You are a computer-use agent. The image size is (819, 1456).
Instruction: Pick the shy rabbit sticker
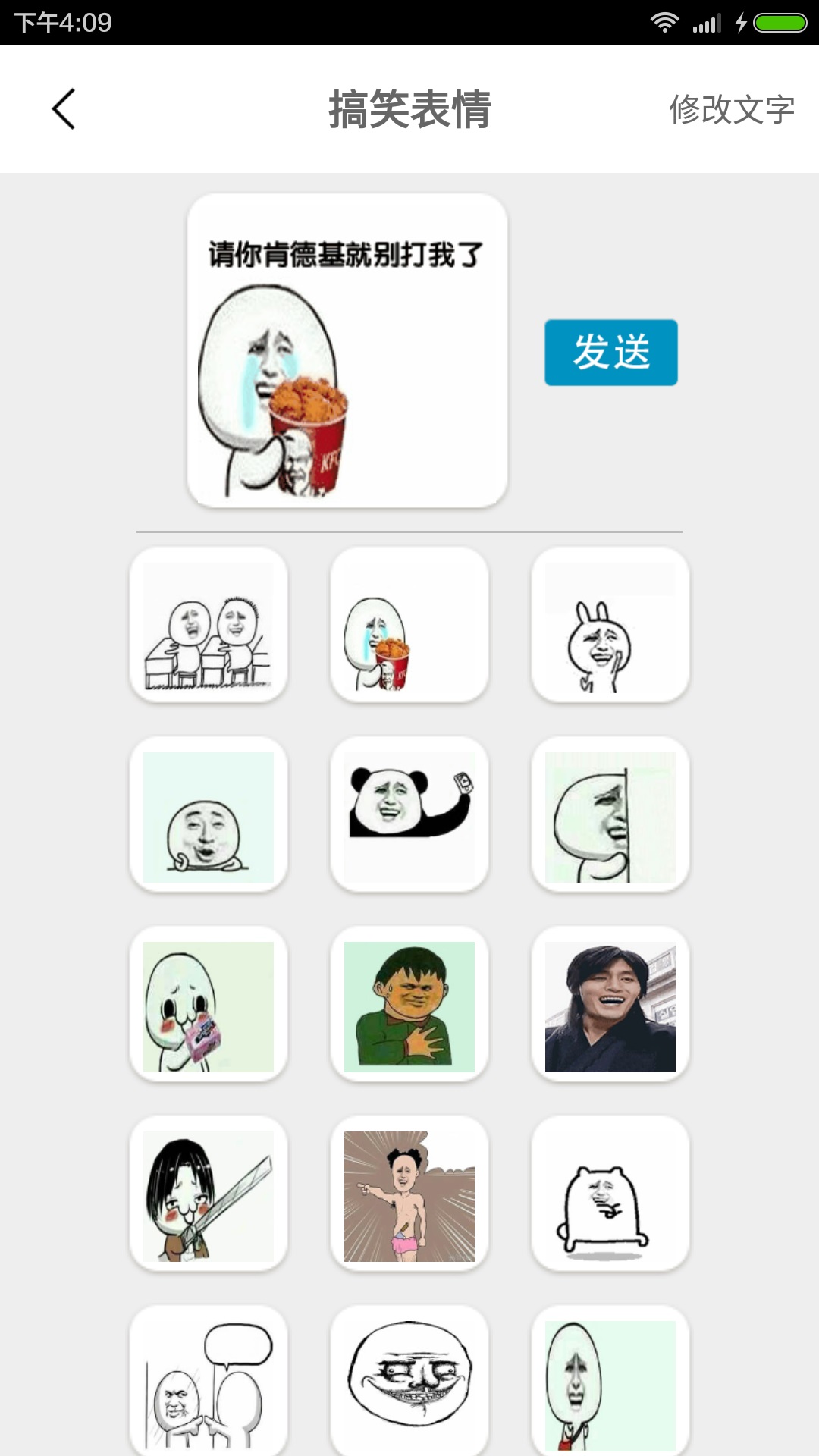click(610, 626)
